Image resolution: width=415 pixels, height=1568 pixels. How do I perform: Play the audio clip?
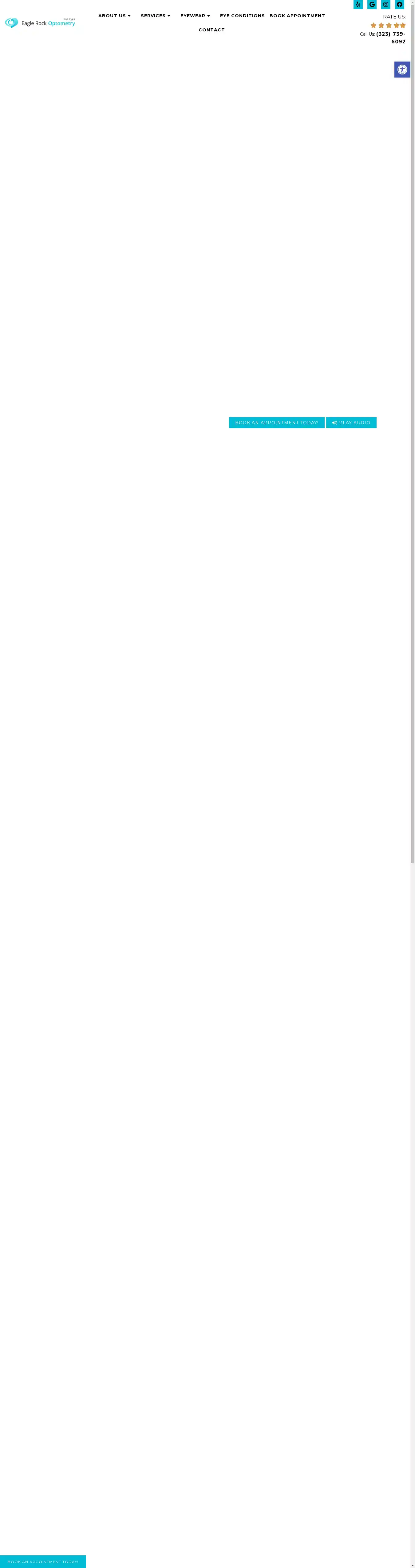point(351,422)
